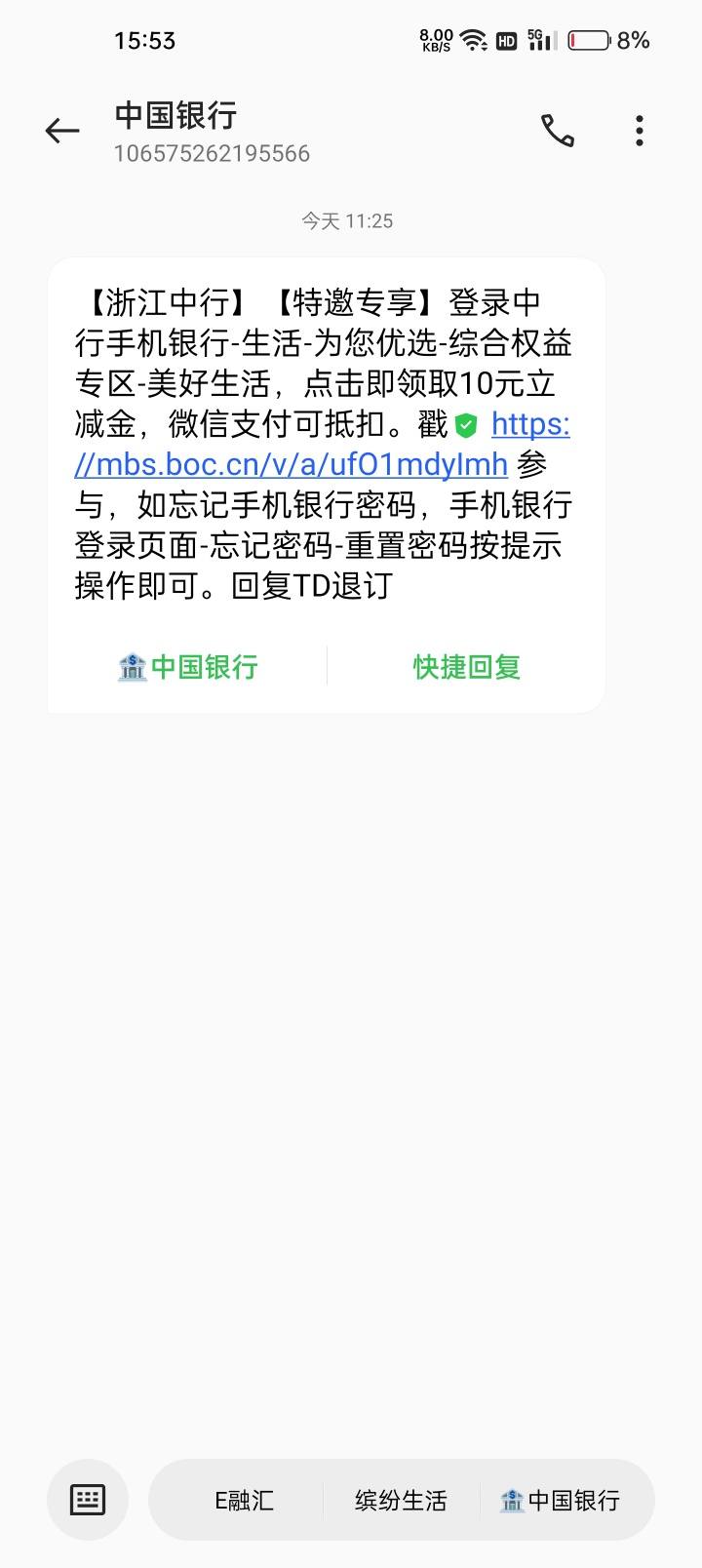Tap the 中国银行 button under the message

(187, 667)
